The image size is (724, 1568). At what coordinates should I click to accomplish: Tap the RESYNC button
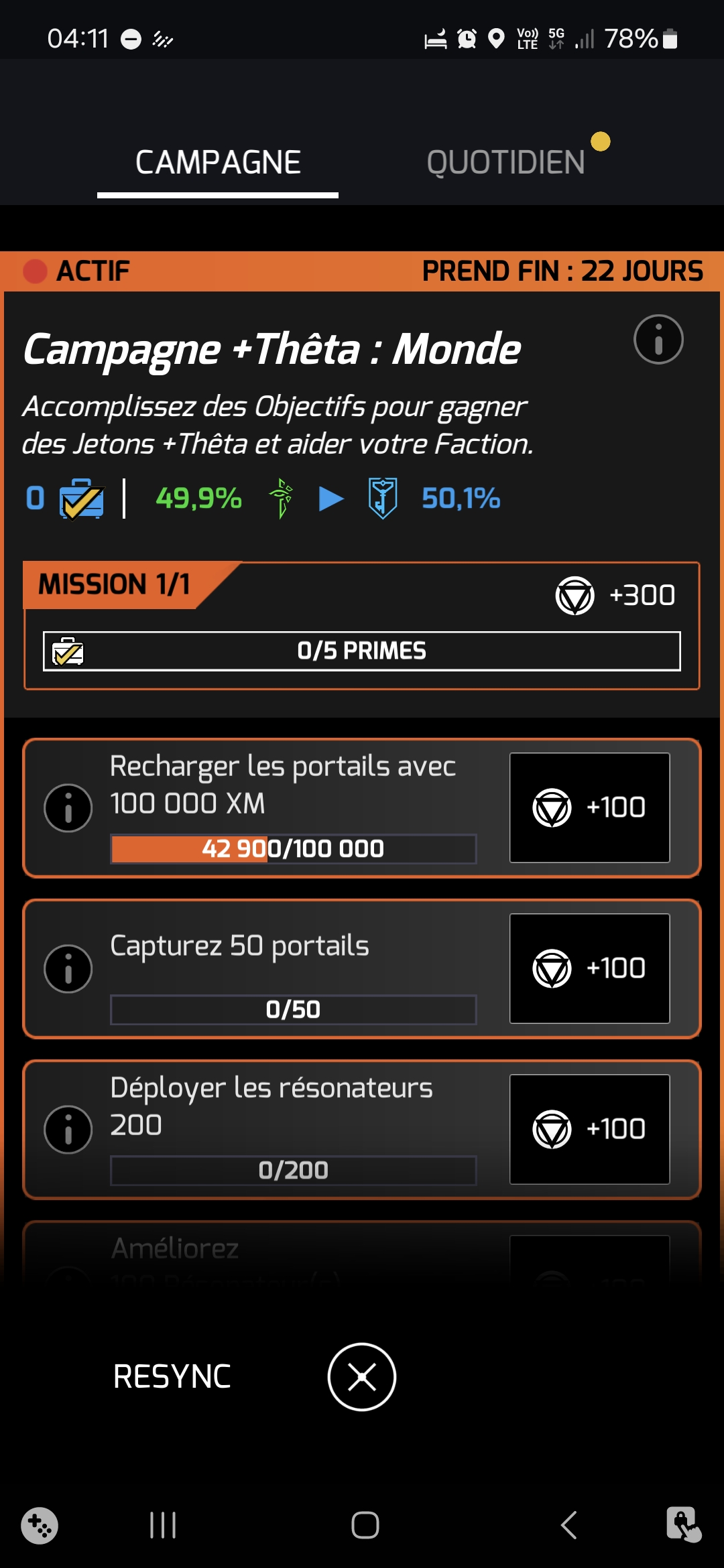point(172,1377)
